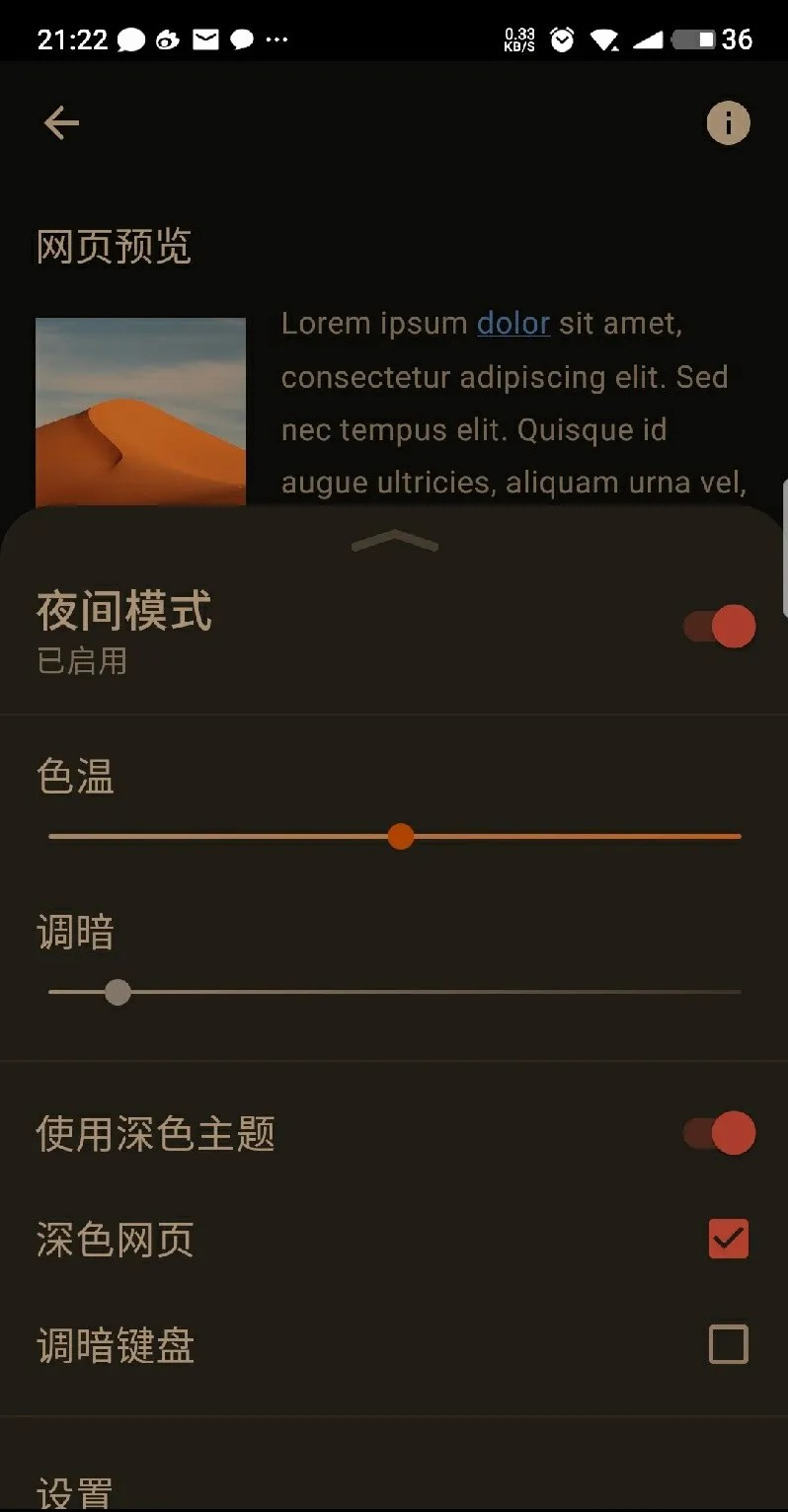
Task: Open the 设置 settings section
Action: click(x=75, y=1490)
